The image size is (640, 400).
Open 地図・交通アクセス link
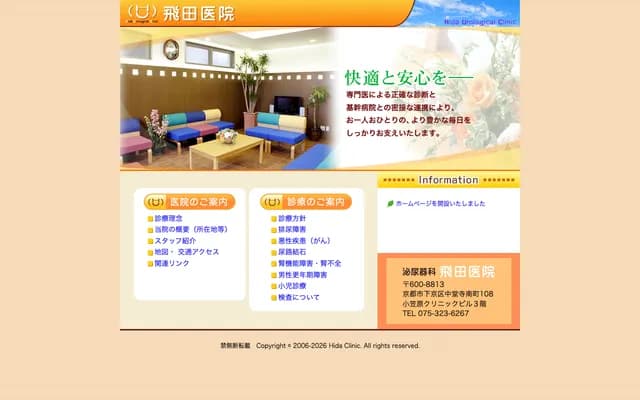(x=187, y=252)
